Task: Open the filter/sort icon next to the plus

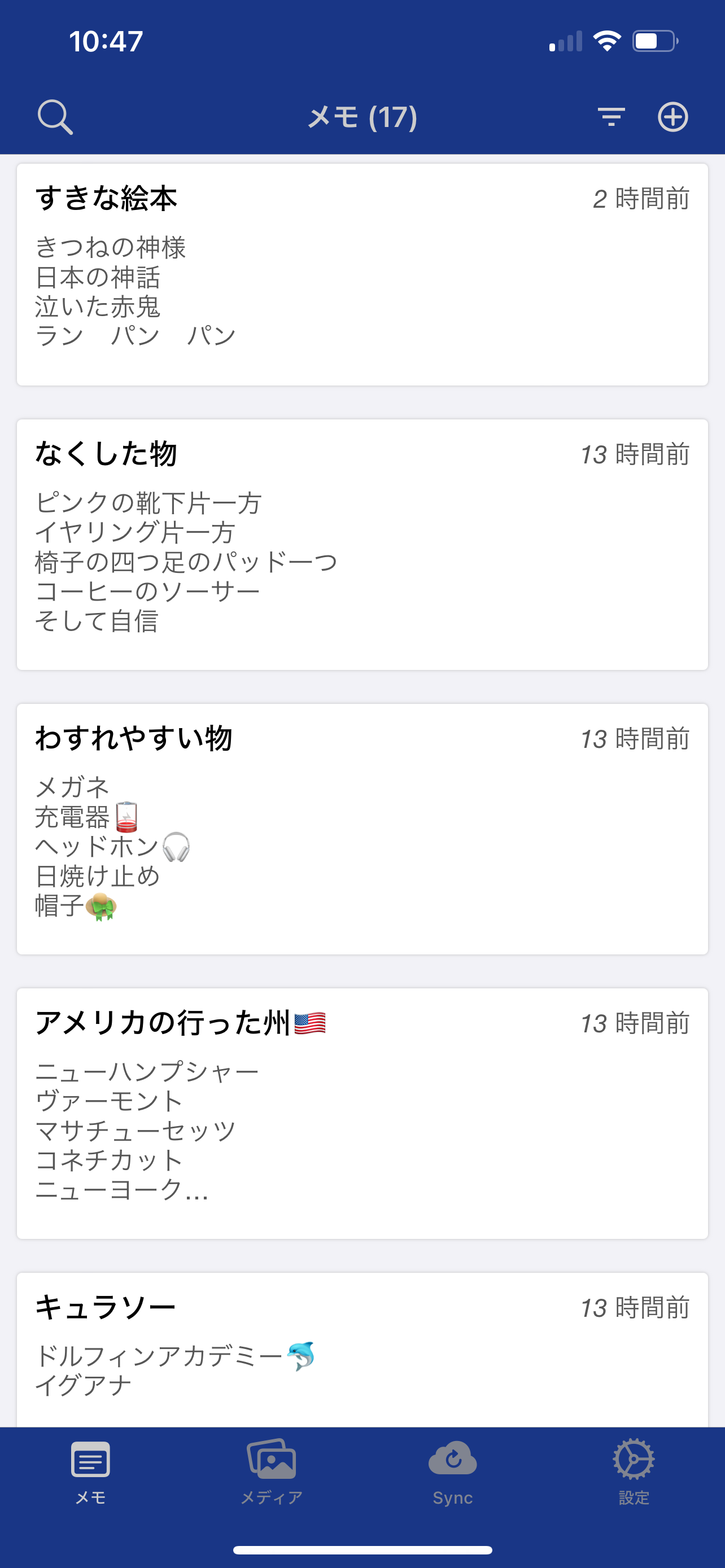Action: coord(610,117)
